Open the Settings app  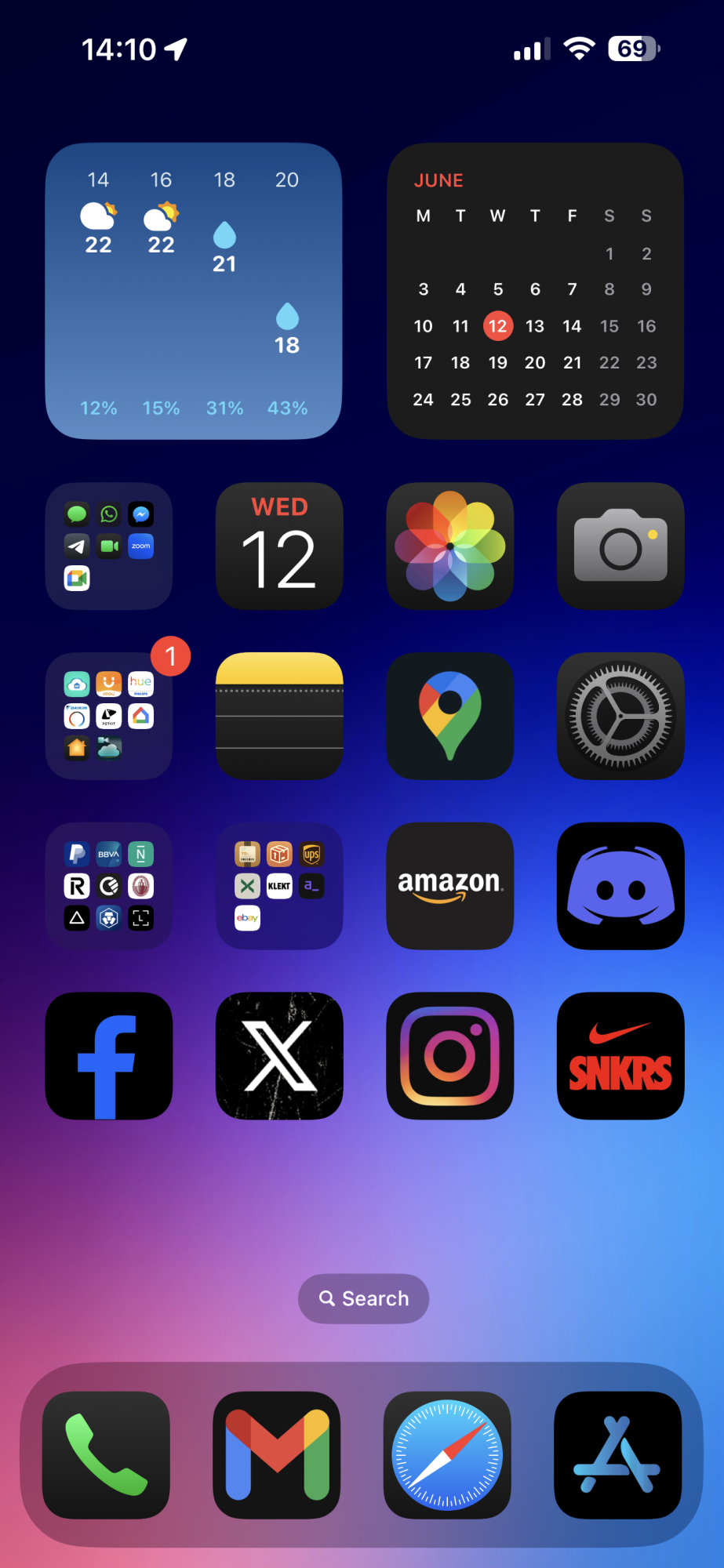click(620, 716)
